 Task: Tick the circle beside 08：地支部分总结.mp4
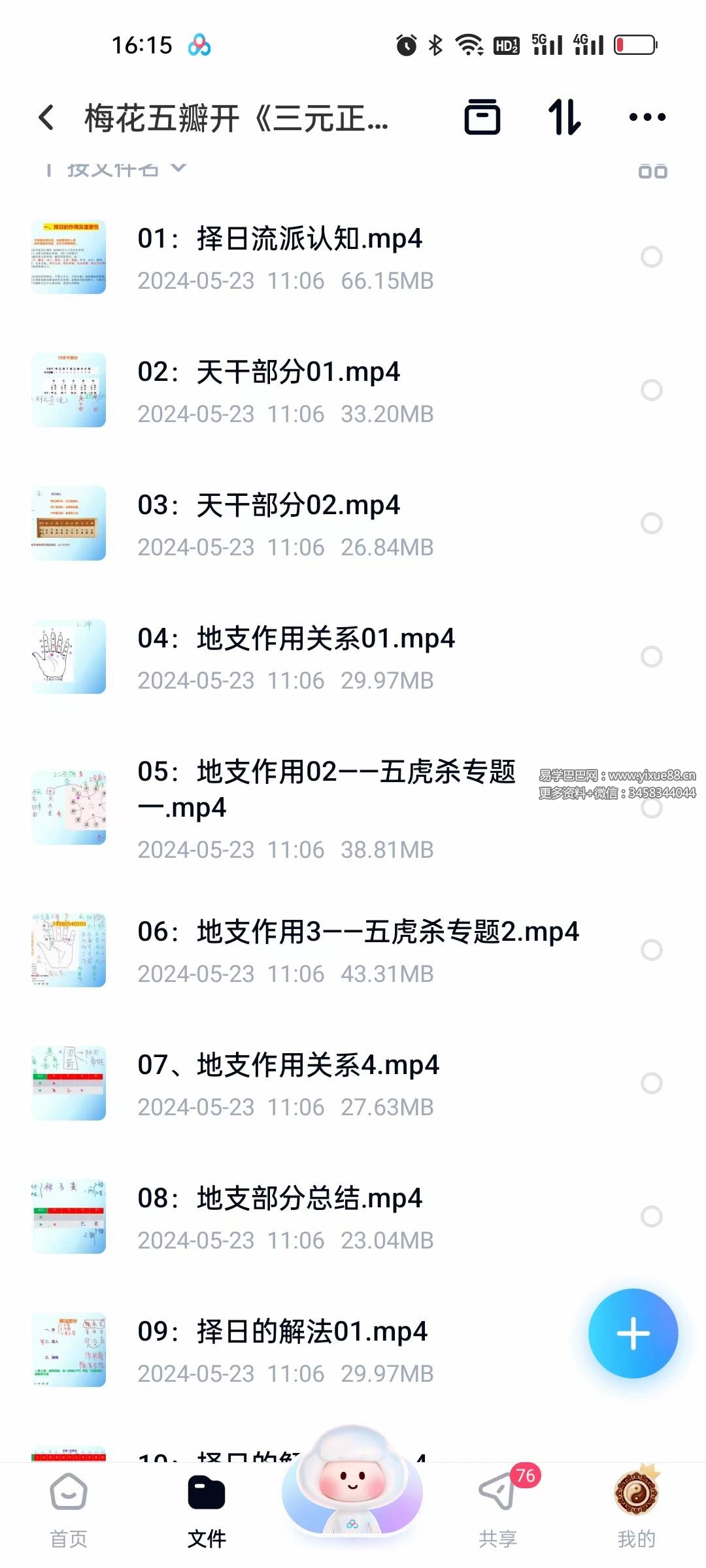[652, 1217]
